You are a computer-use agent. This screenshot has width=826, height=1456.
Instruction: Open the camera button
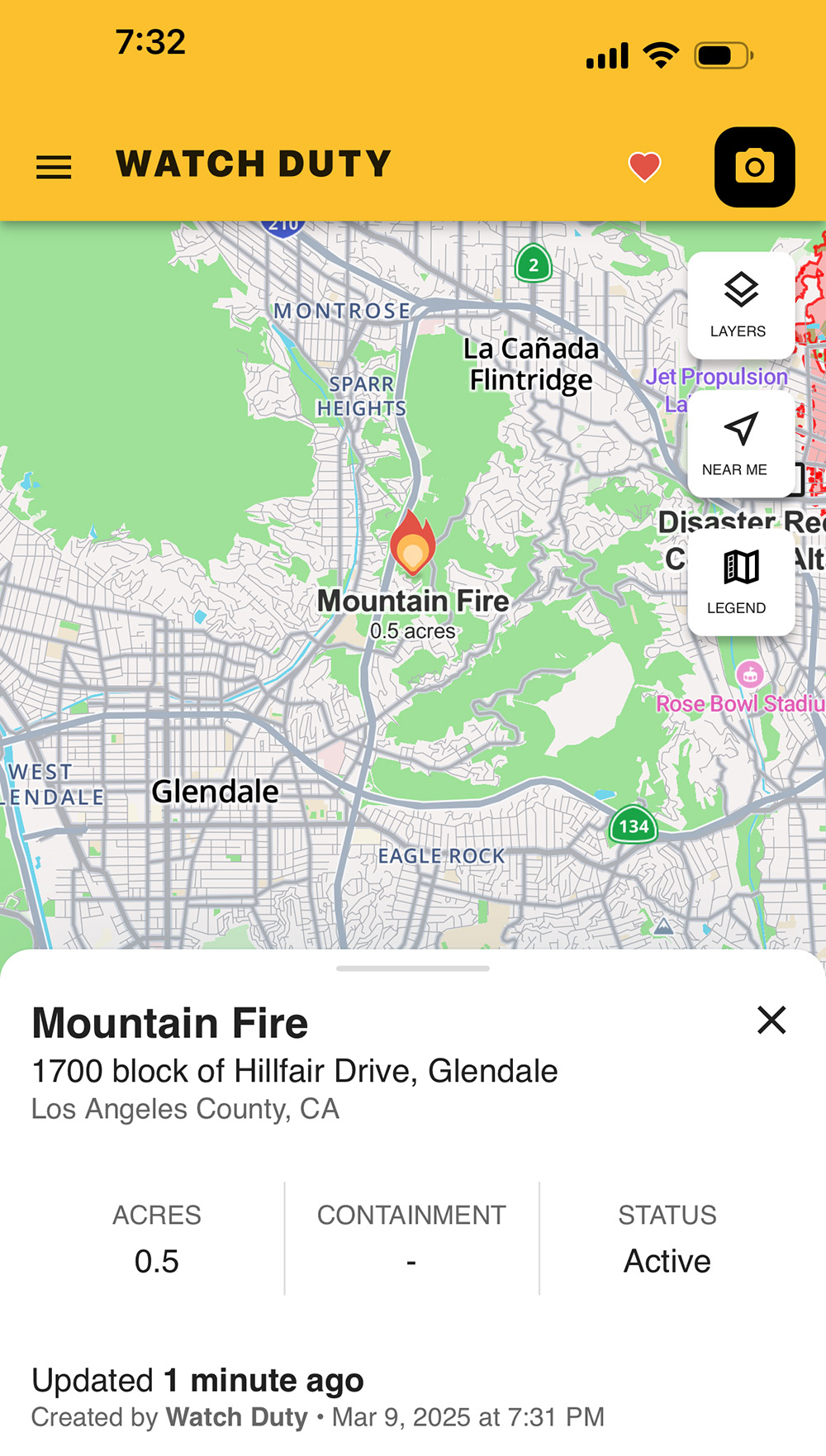[754, 167]
